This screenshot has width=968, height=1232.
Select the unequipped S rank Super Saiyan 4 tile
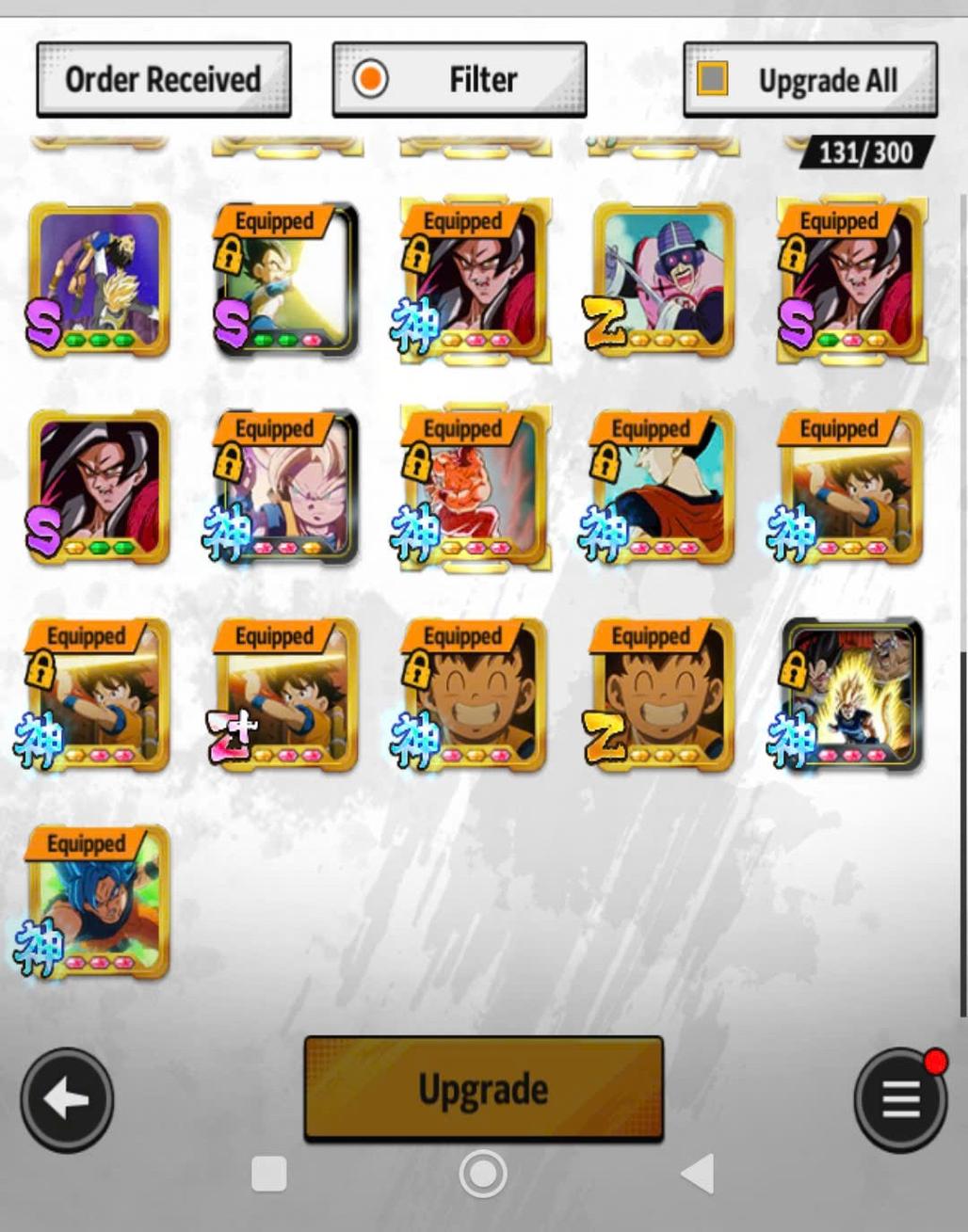99,487
